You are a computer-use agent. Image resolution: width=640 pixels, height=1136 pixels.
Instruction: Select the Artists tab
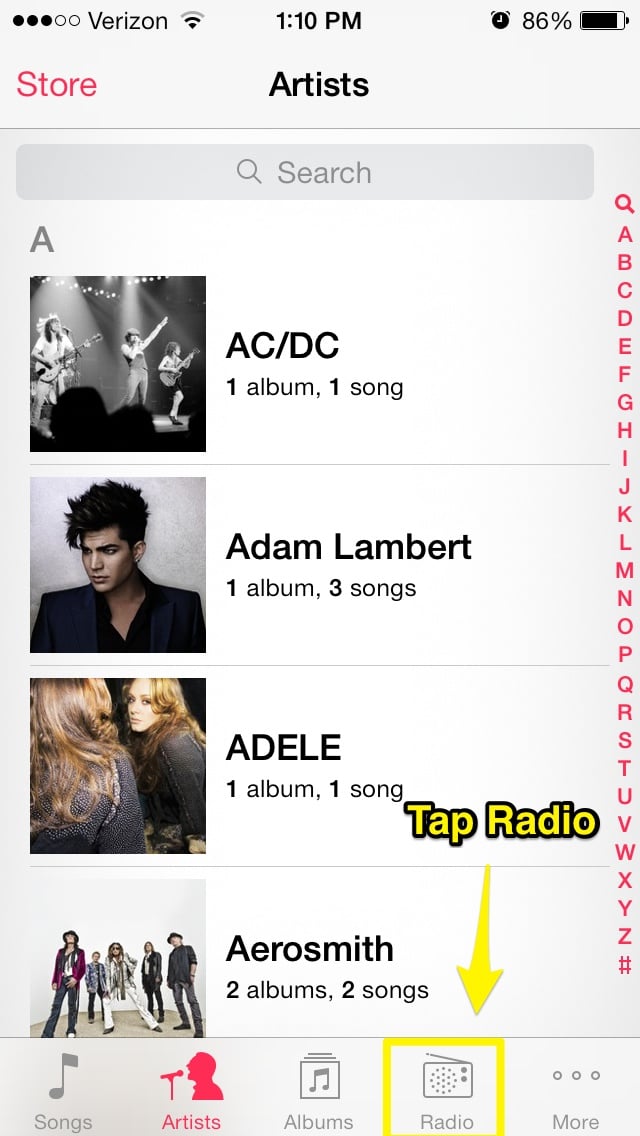coord(191,1089)
